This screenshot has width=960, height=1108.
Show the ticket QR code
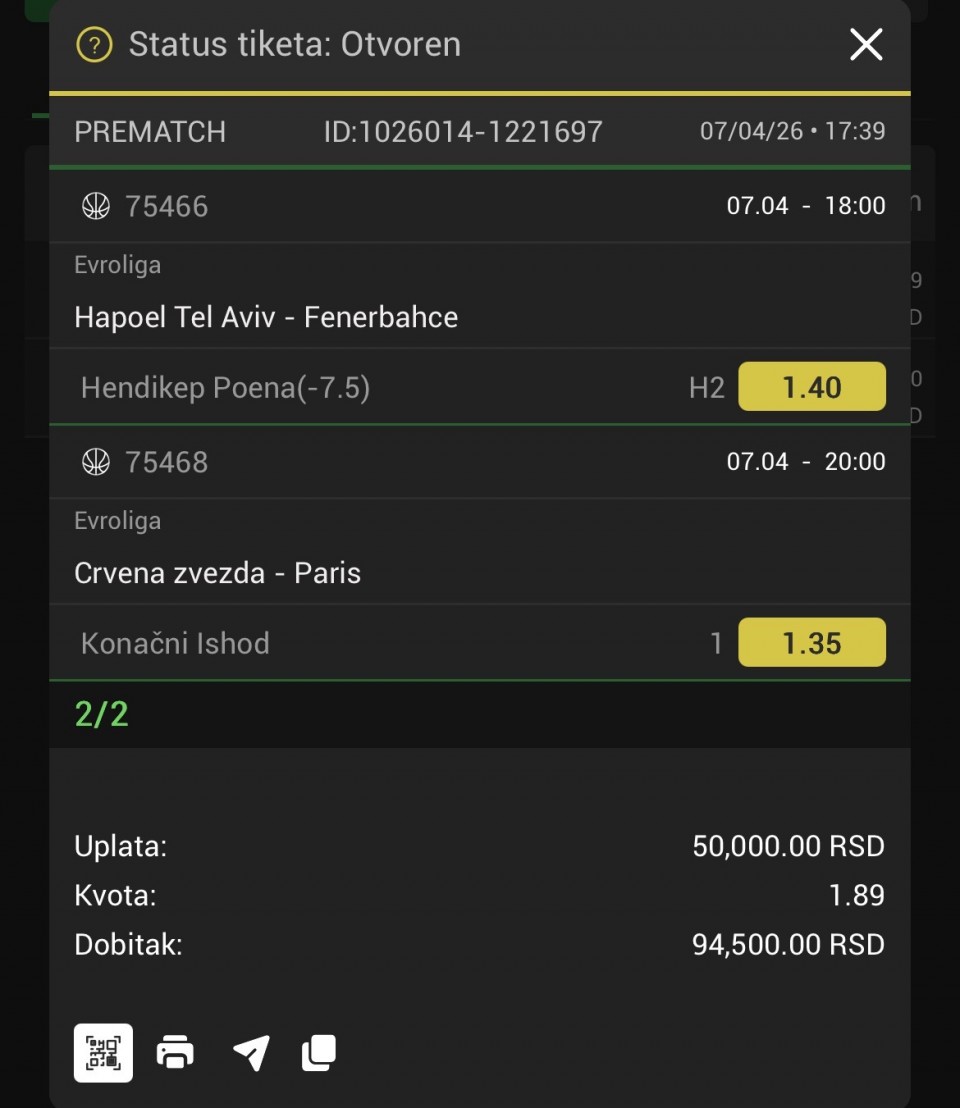103,1052
